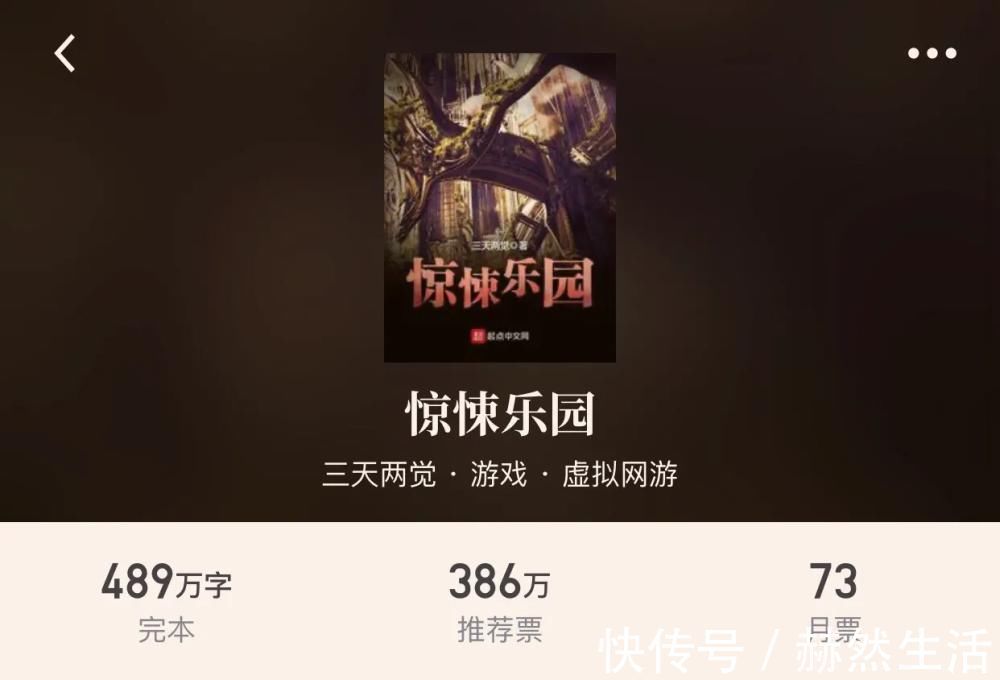The width and height of the screenshot is (1000, 680).
Task: View the 惊悚乐园 book cover
Action: coord(500,207)
